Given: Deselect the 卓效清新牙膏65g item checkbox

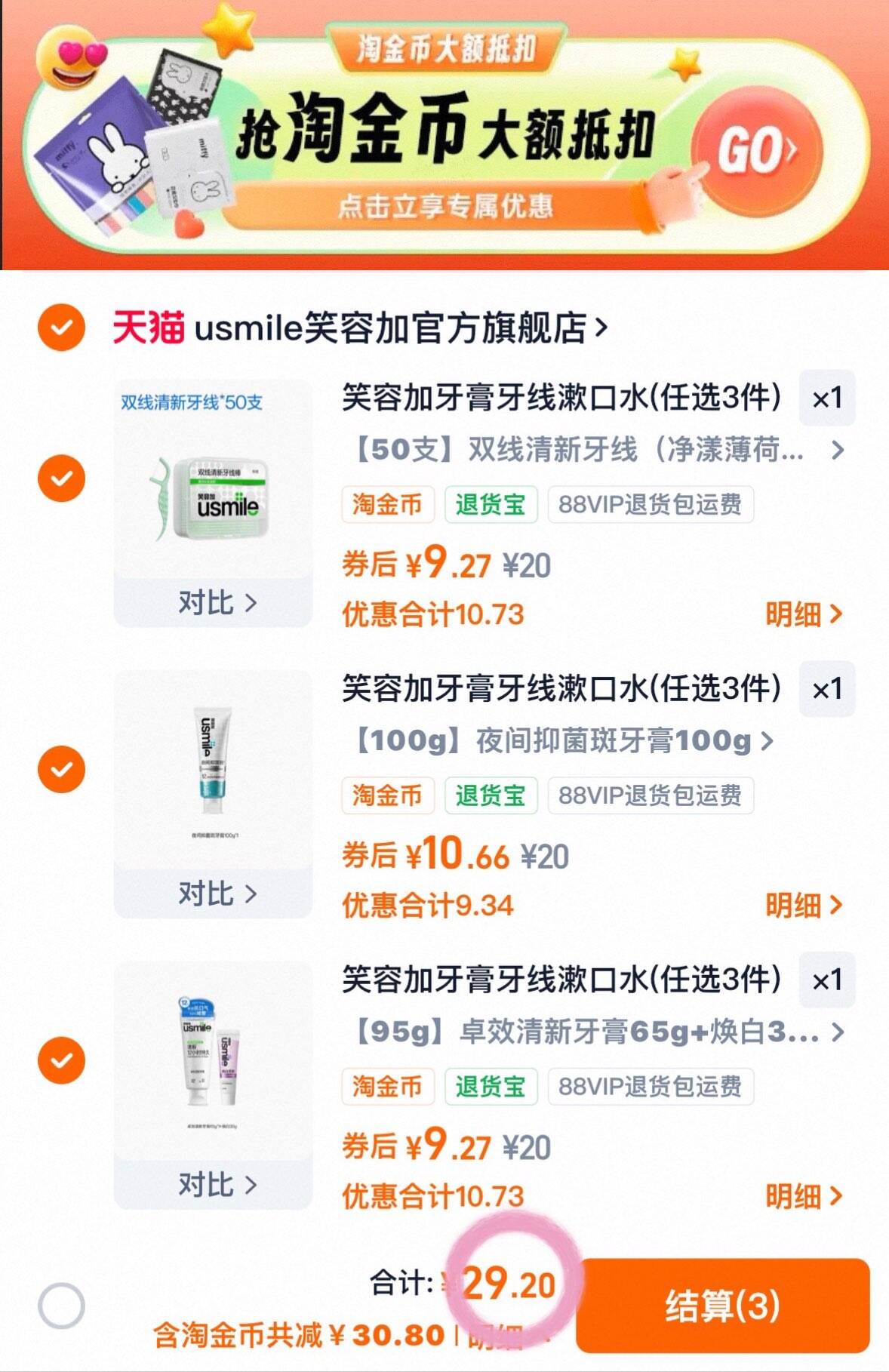Looking at the screenshot, I should tap(61, 1060).
